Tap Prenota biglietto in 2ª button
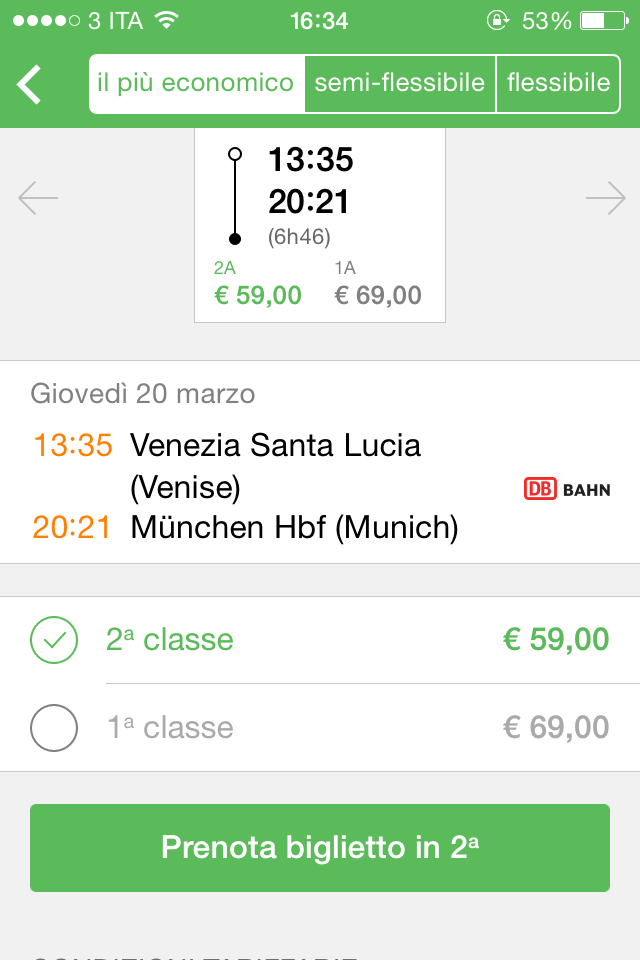 pyautogui.click(x=320, y=848)
